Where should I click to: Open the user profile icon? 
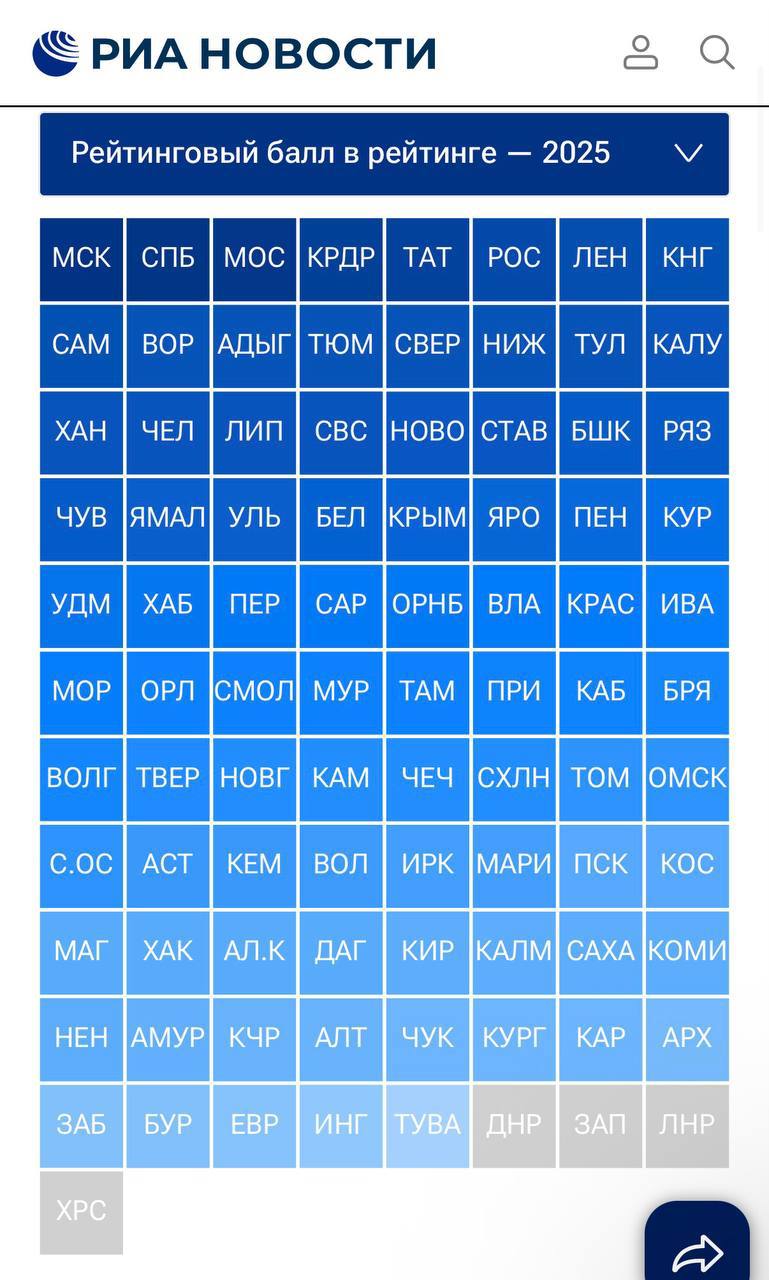[640, 52]
